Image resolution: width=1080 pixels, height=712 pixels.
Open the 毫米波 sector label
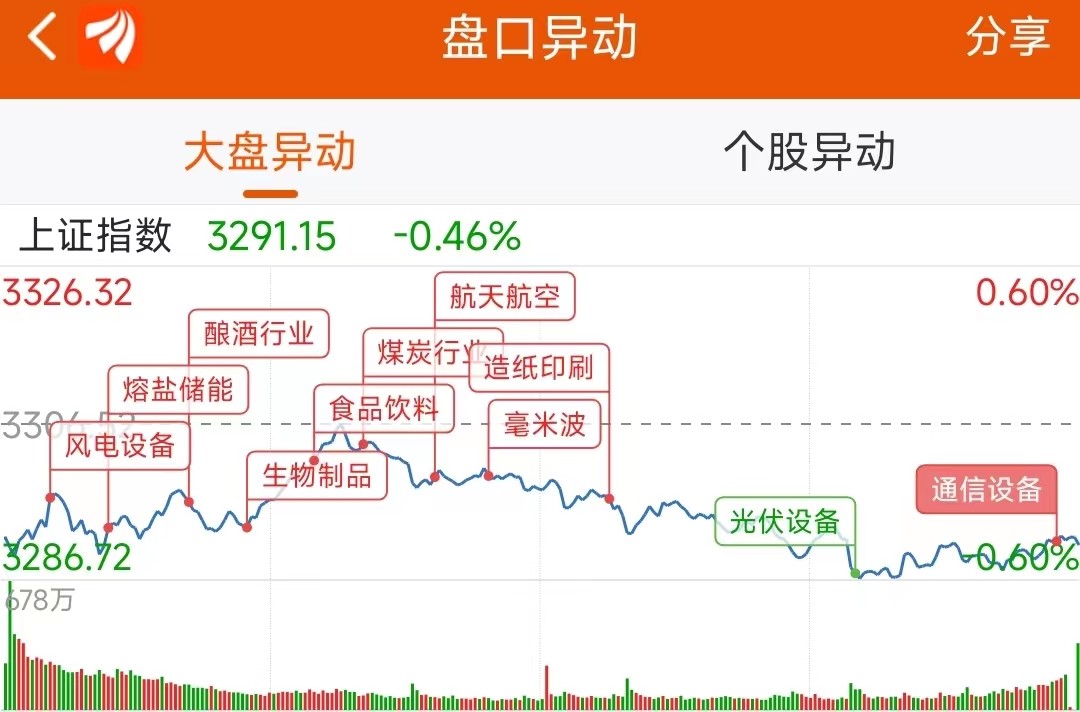coord(545,424)
